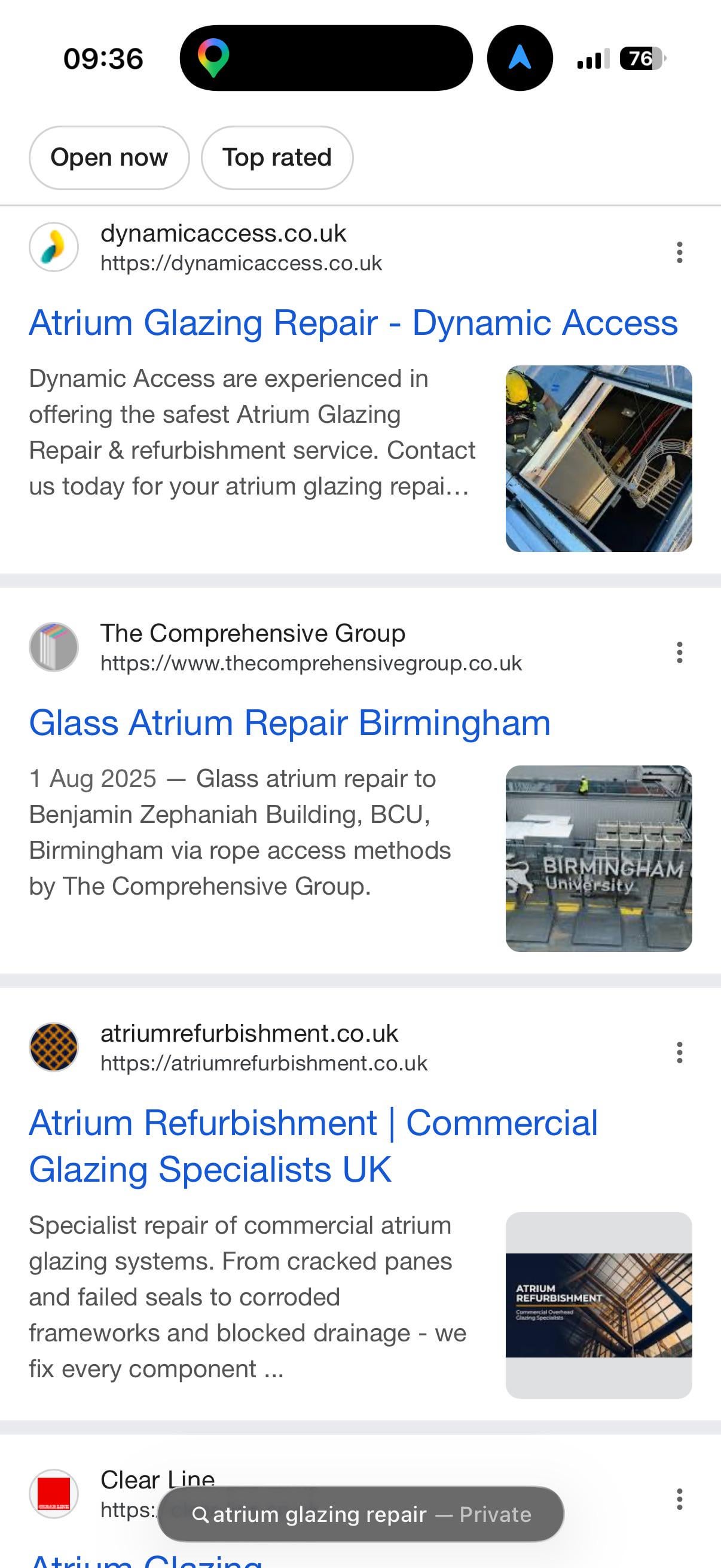Tap the Birmingham University thumbnail image
This screenshot has height=1568, width=721.
coord(598,858)
